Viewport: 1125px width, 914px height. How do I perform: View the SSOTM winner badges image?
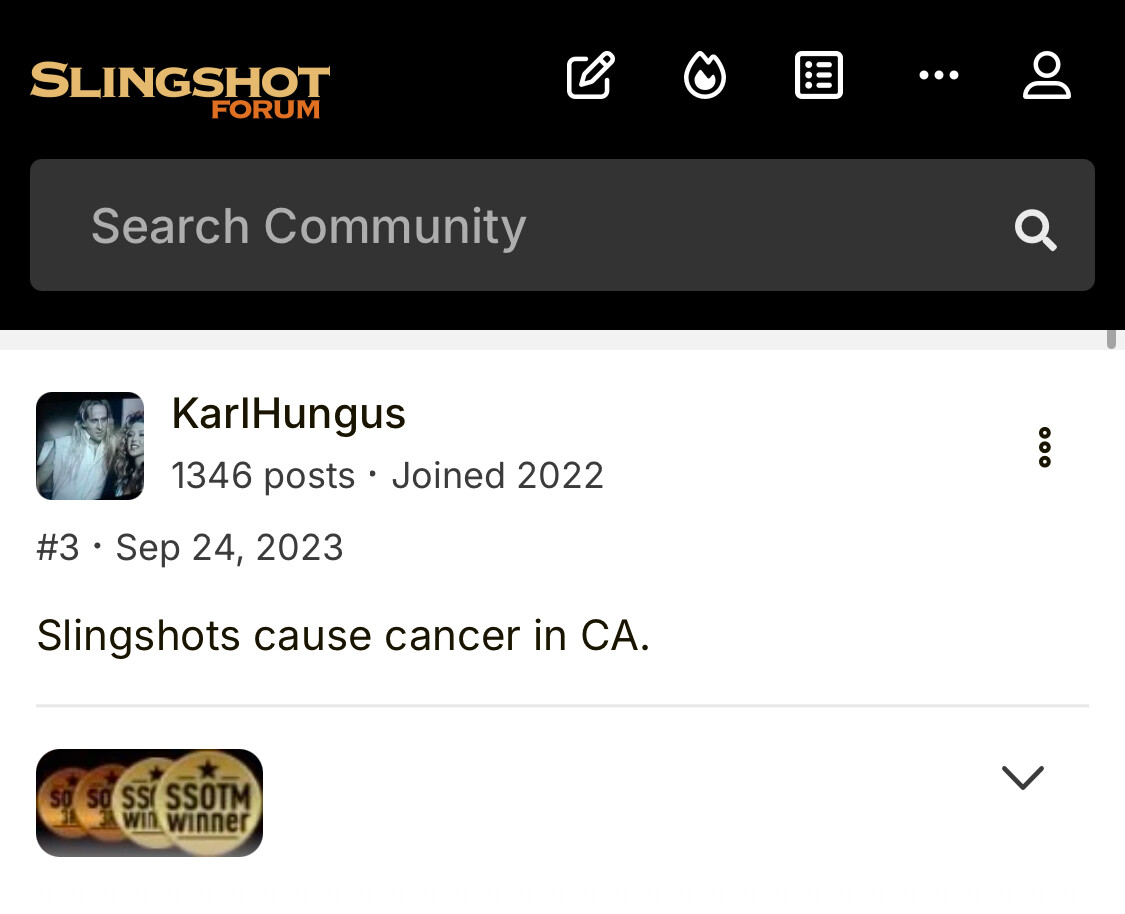[150, 803]
